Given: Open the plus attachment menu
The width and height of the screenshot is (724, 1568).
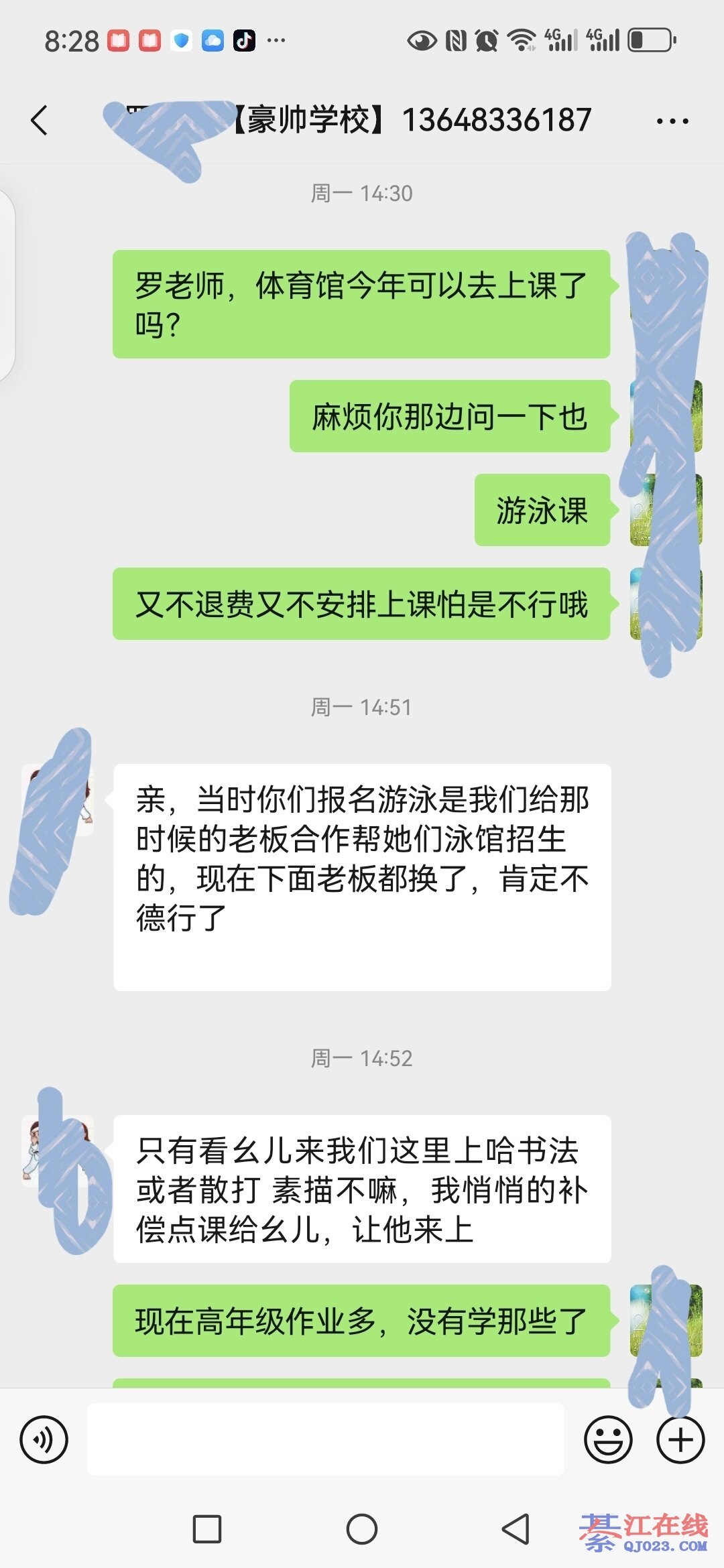Looking at the screenshot, I should tap(680, 1439).
